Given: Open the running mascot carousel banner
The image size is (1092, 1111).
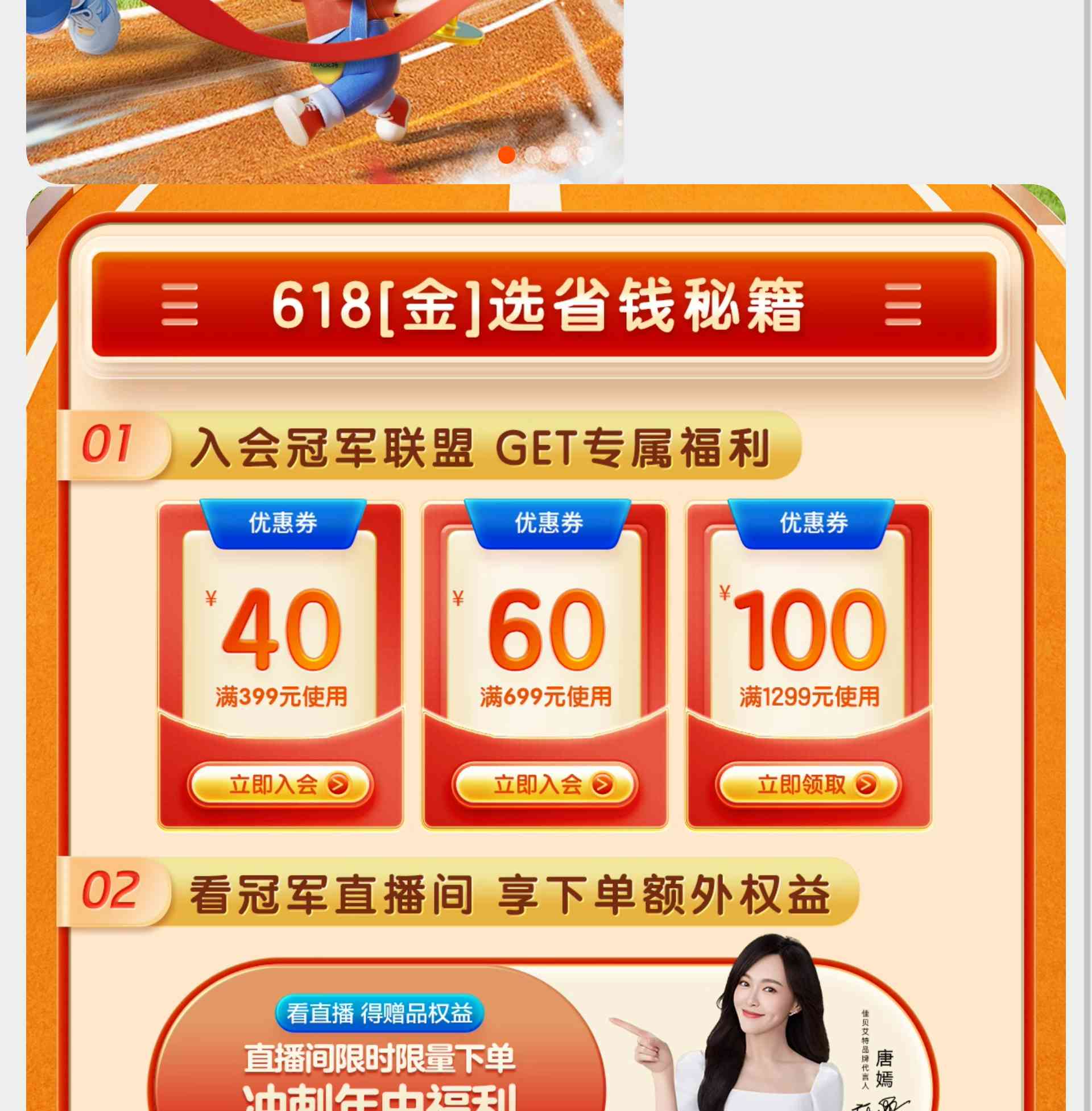Looking at the screenshot, I should coord(325,86).
